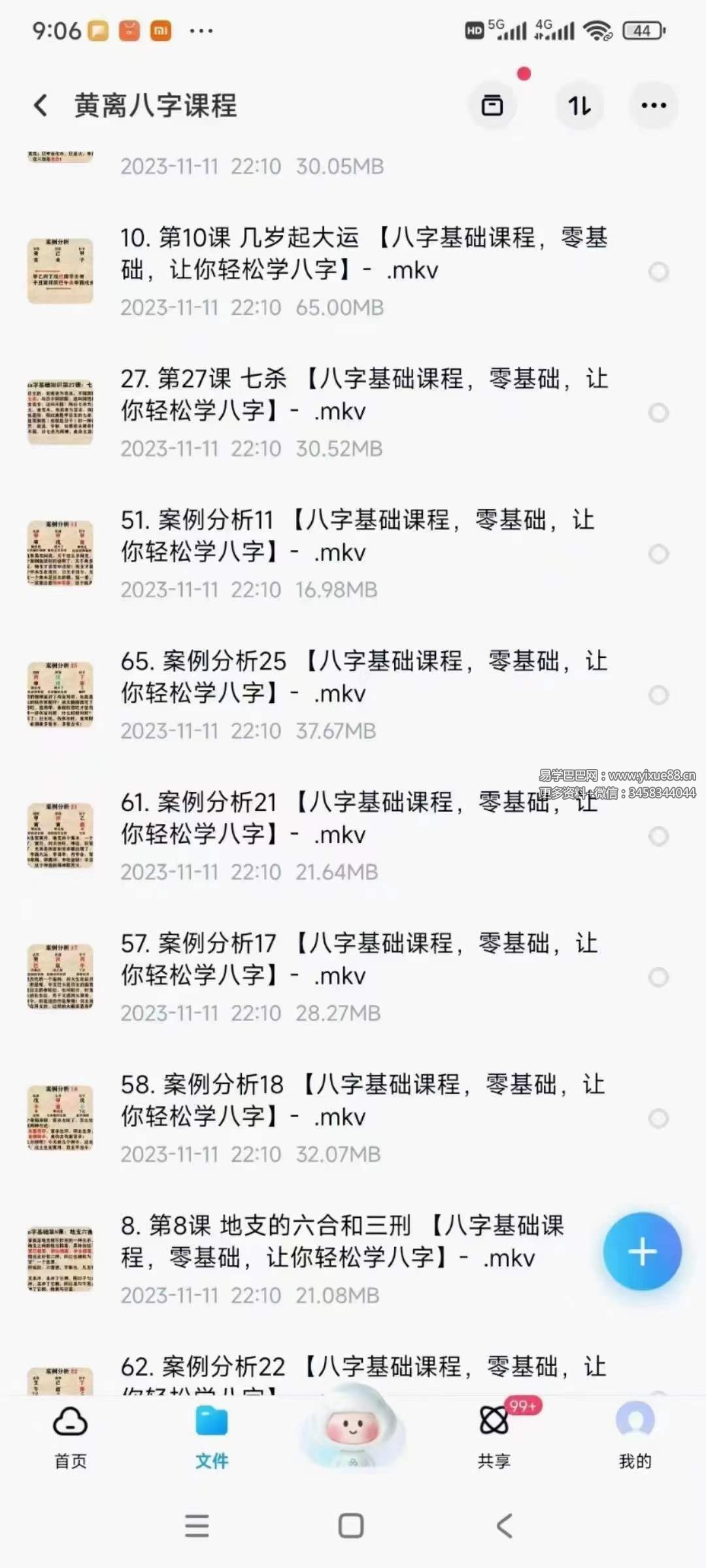Select the circle next to 第27课 七杀
The image size is (706, 1568).
(x=658, y=412)
